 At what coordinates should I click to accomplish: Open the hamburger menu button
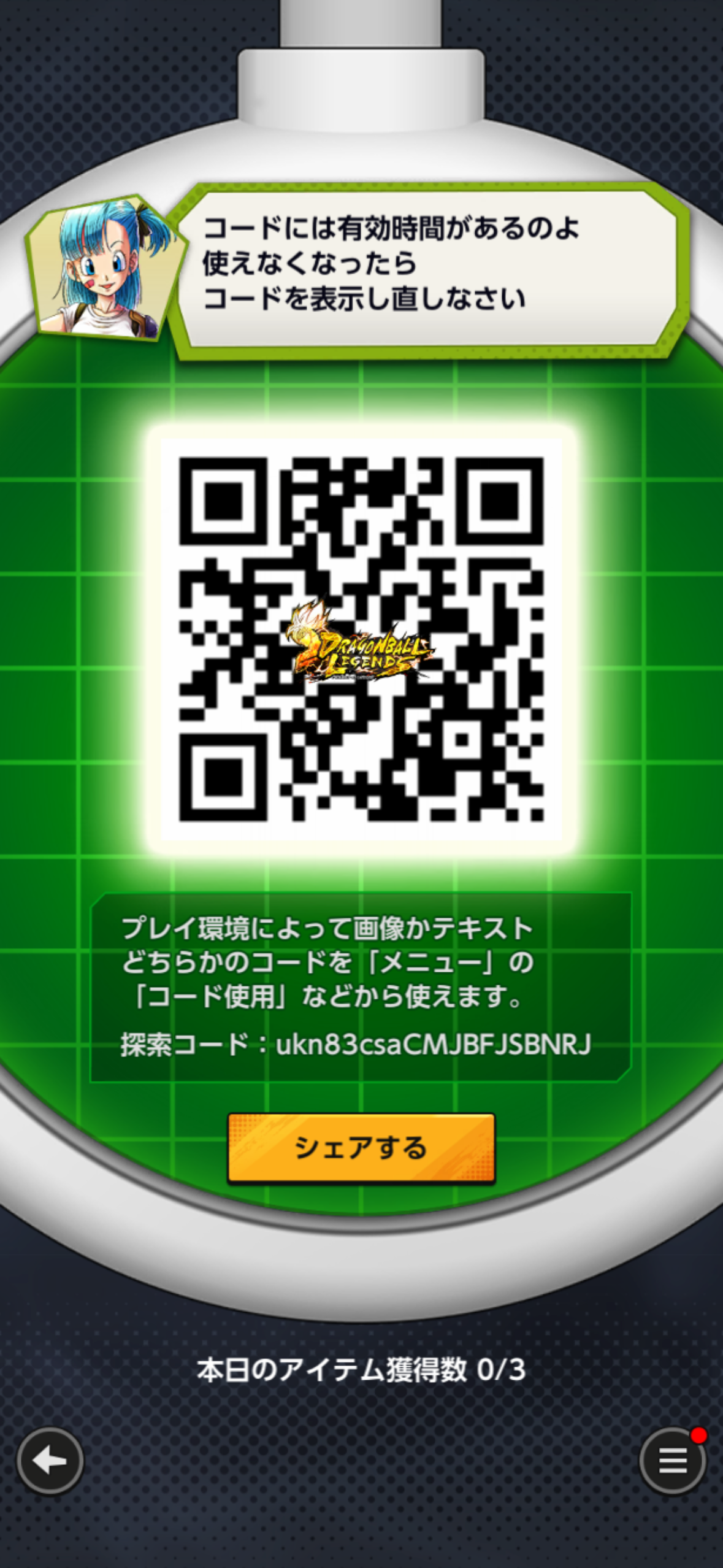tap(673, 1461)
